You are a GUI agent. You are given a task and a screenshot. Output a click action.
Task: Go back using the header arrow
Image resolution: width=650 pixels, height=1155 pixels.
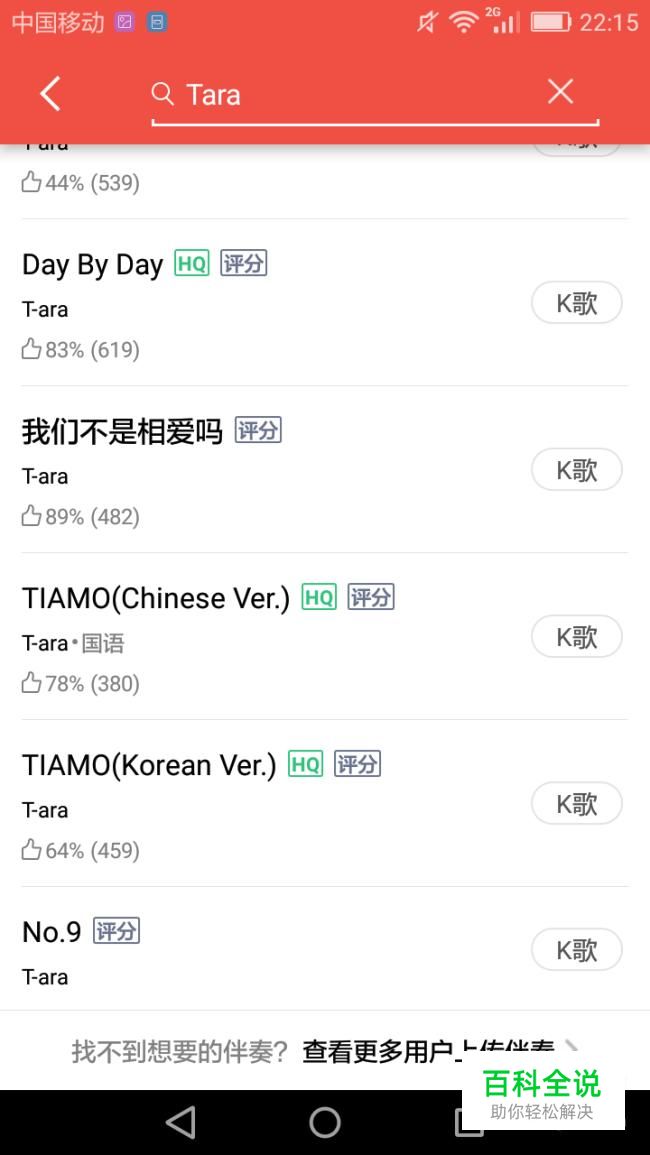point(50,94)
